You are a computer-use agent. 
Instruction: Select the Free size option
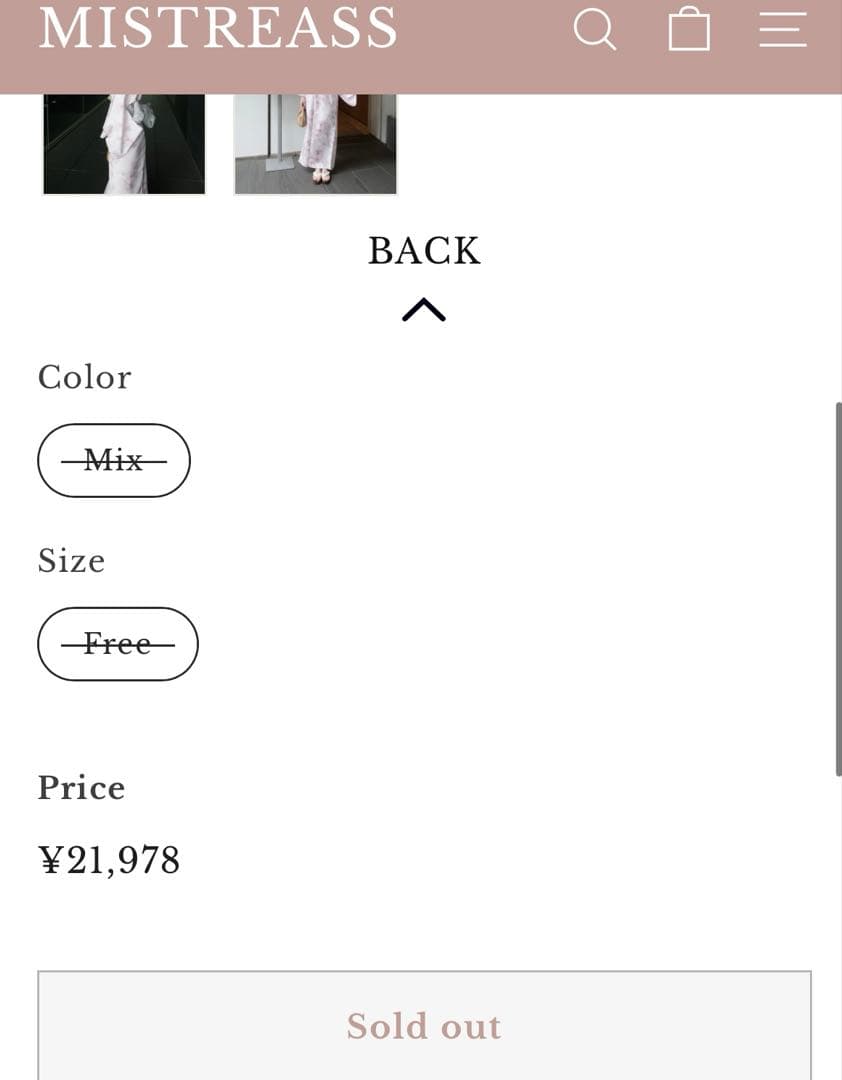pos(118,644)
